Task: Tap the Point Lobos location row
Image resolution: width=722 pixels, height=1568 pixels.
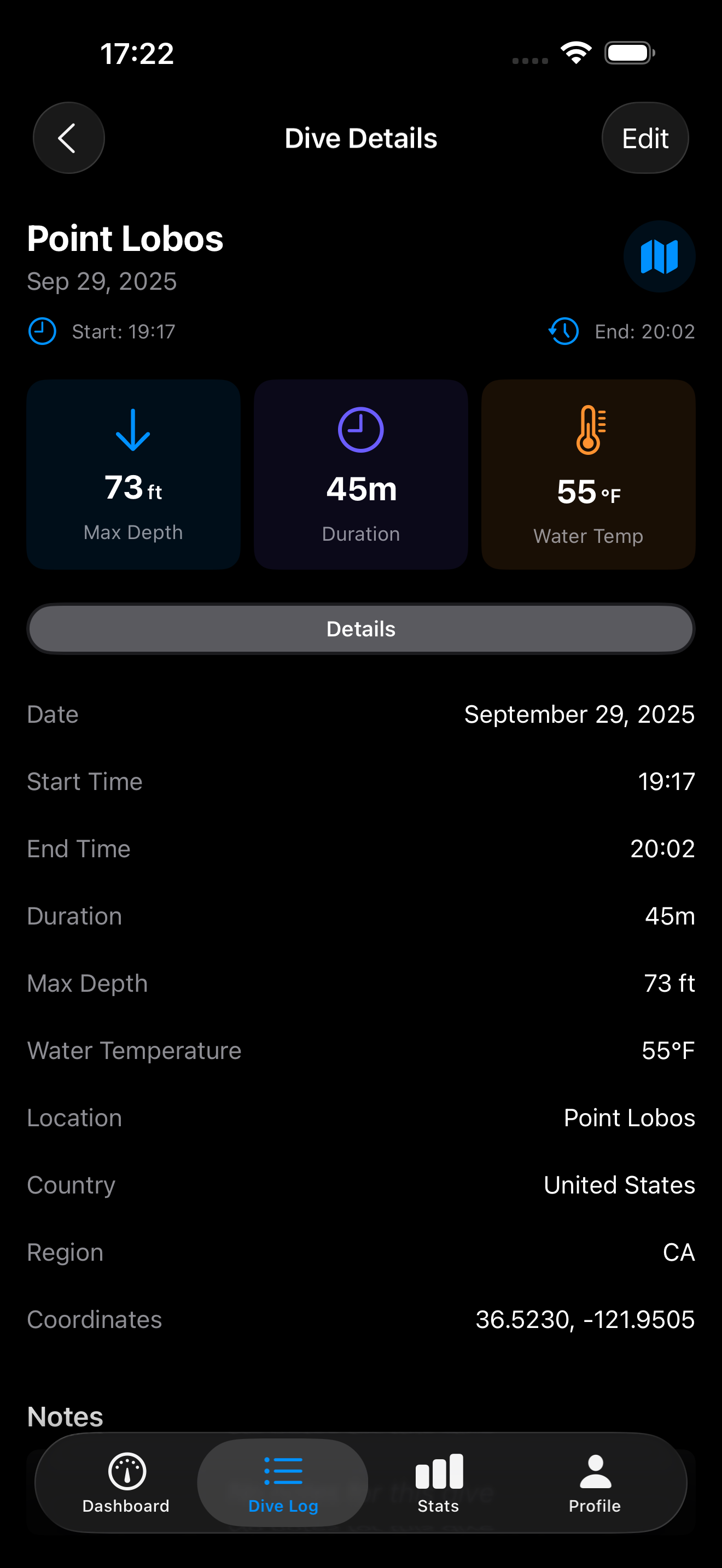Action: [x=360, y=1118]
